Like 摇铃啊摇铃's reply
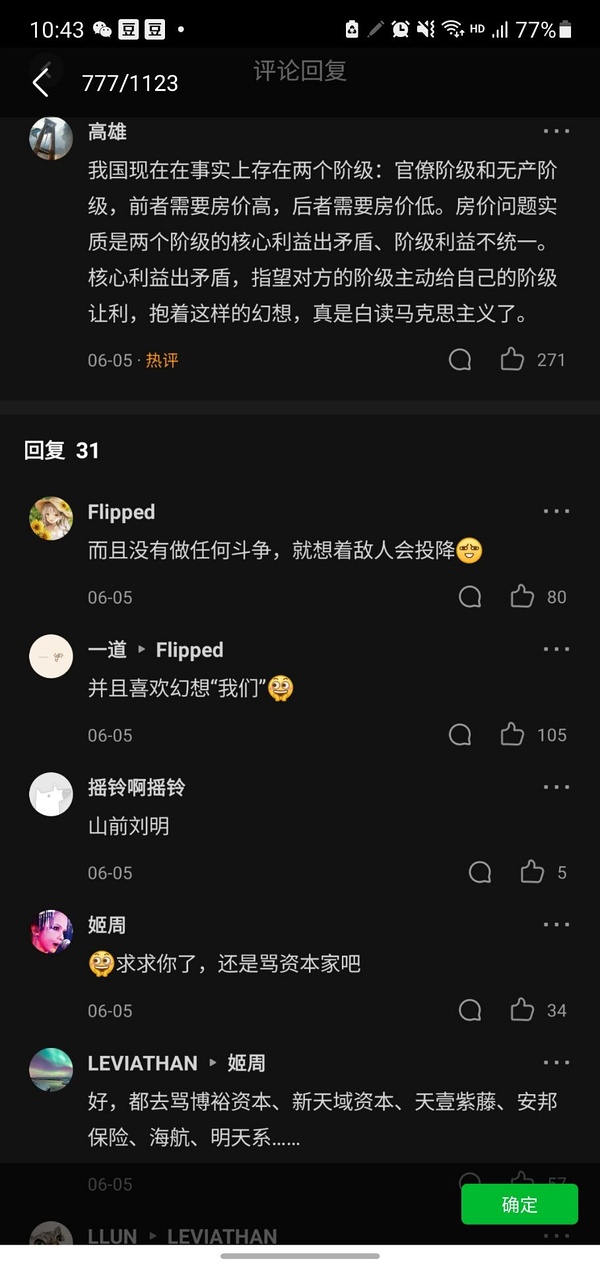This screenshot has height=1267, width=600. [532, 873]
